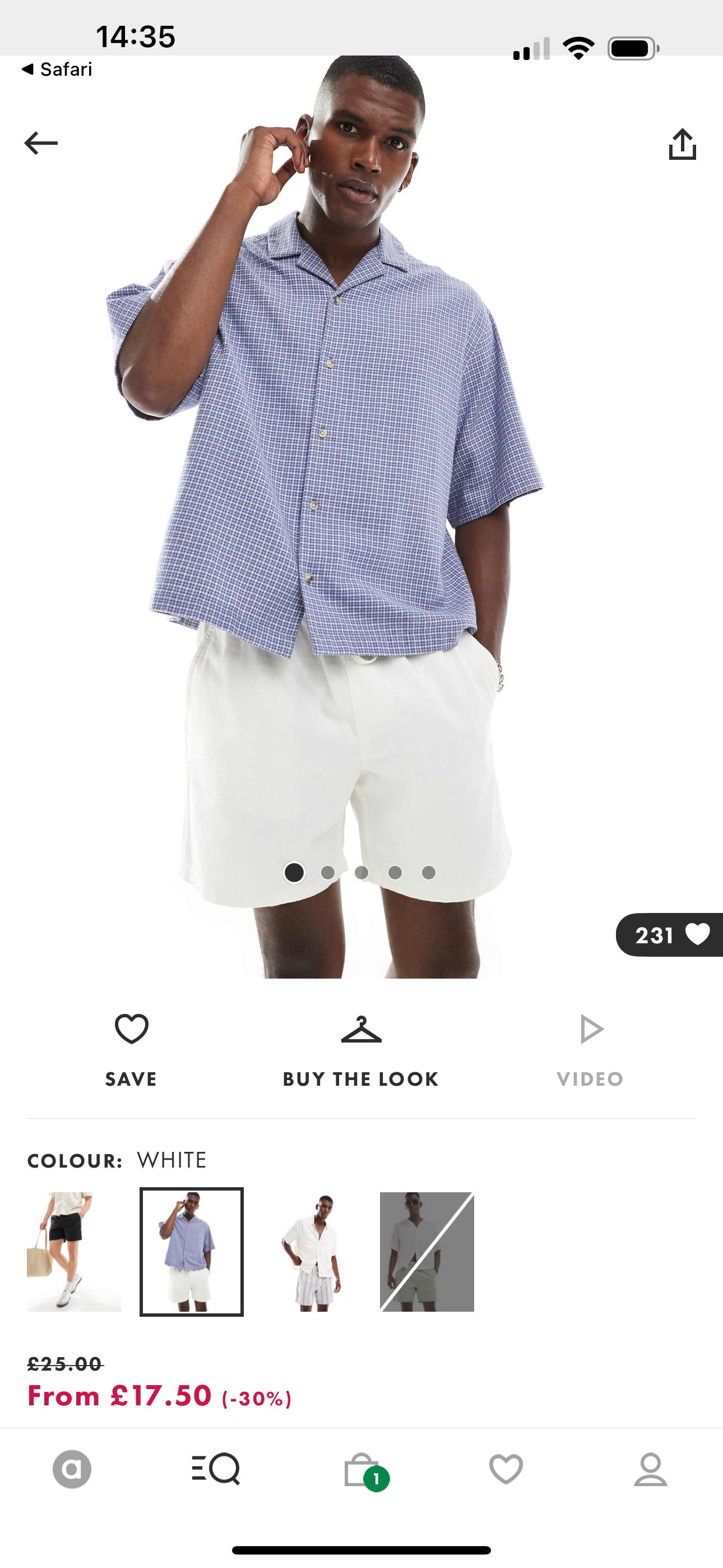The width and height of the screenshot is (723, 1568).
Task: Select the blue check shirt colour swatch
Action: pyautogui.click(x=192, y=1252)
